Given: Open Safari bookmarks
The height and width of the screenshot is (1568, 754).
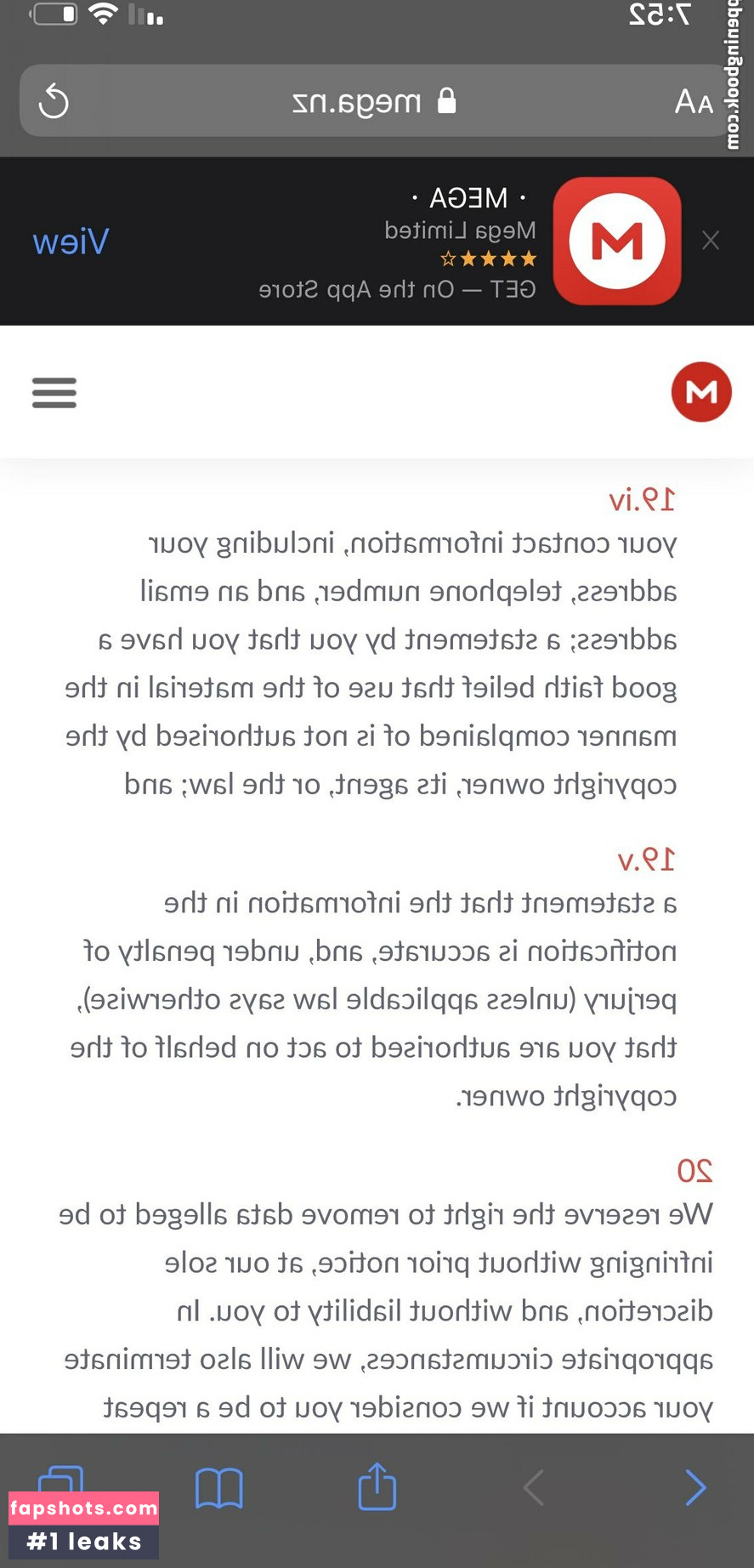Looking at the screenshot, I should click(219, 1488).
